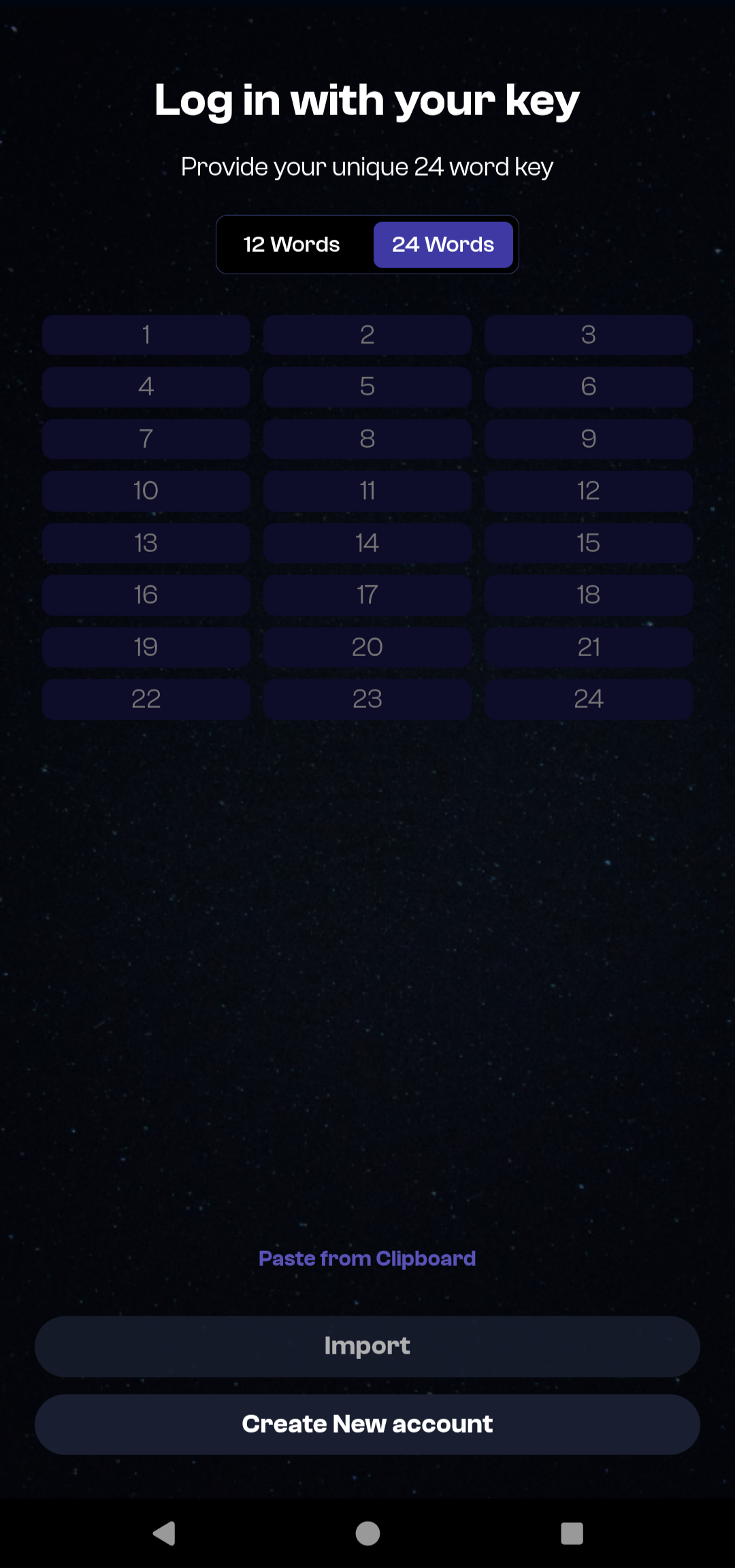This screenshot has width=735, height=1568.
Task: Tap the word field number 12
Action: 589,491
